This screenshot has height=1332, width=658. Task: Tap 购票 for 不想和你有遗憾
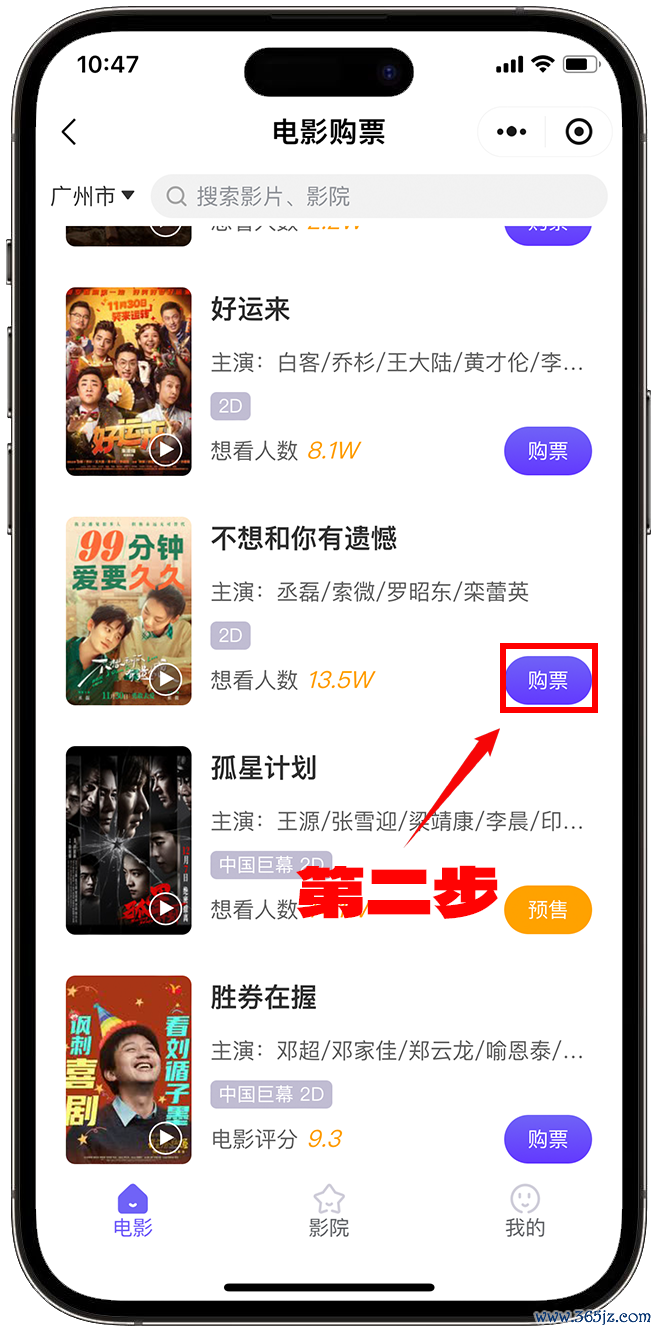(x=547, y=680)
